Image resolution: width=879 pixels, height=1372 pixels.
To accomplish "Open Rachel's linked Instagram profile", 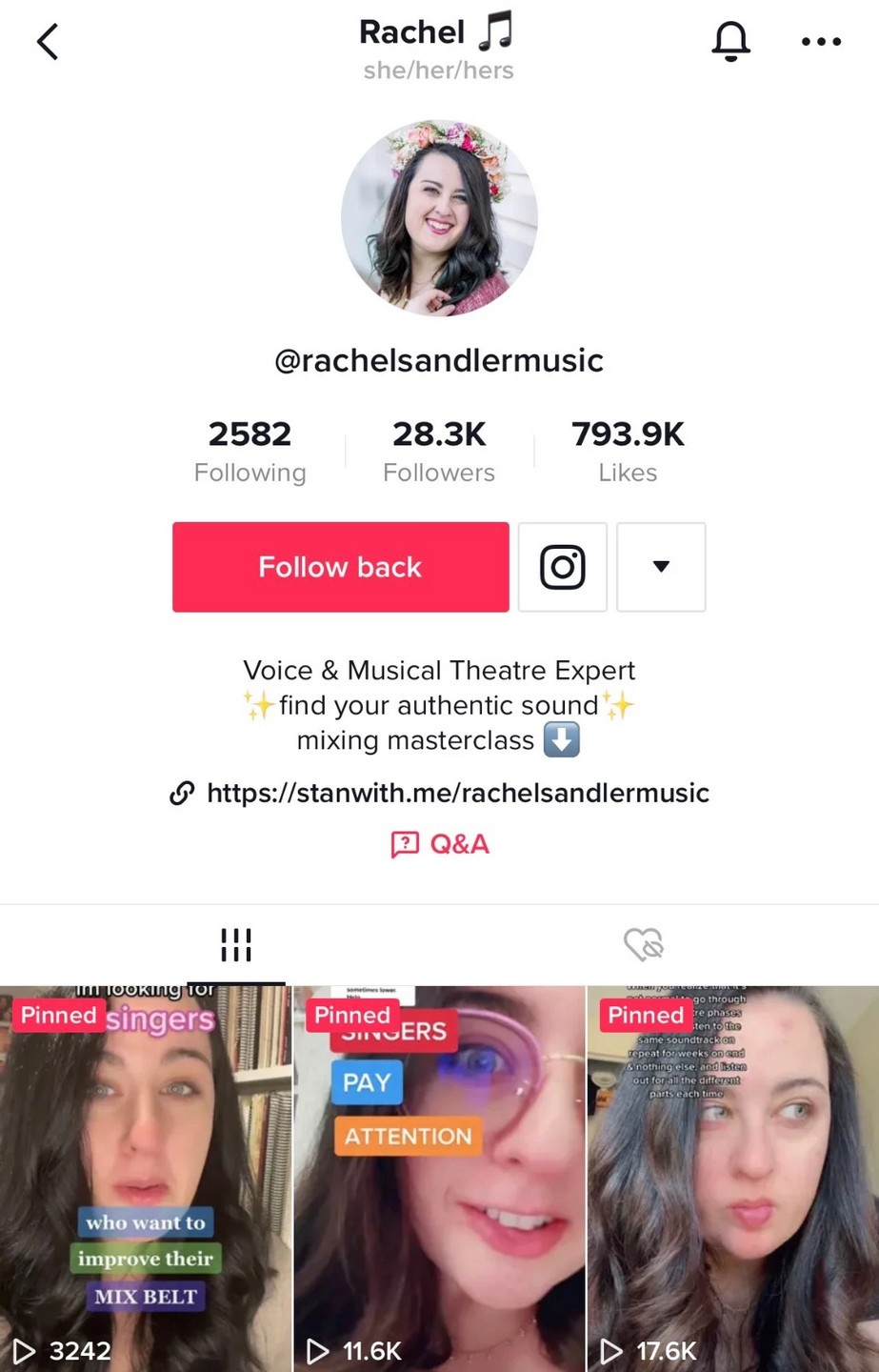I will pyautogui.click(x=562, y=567).
